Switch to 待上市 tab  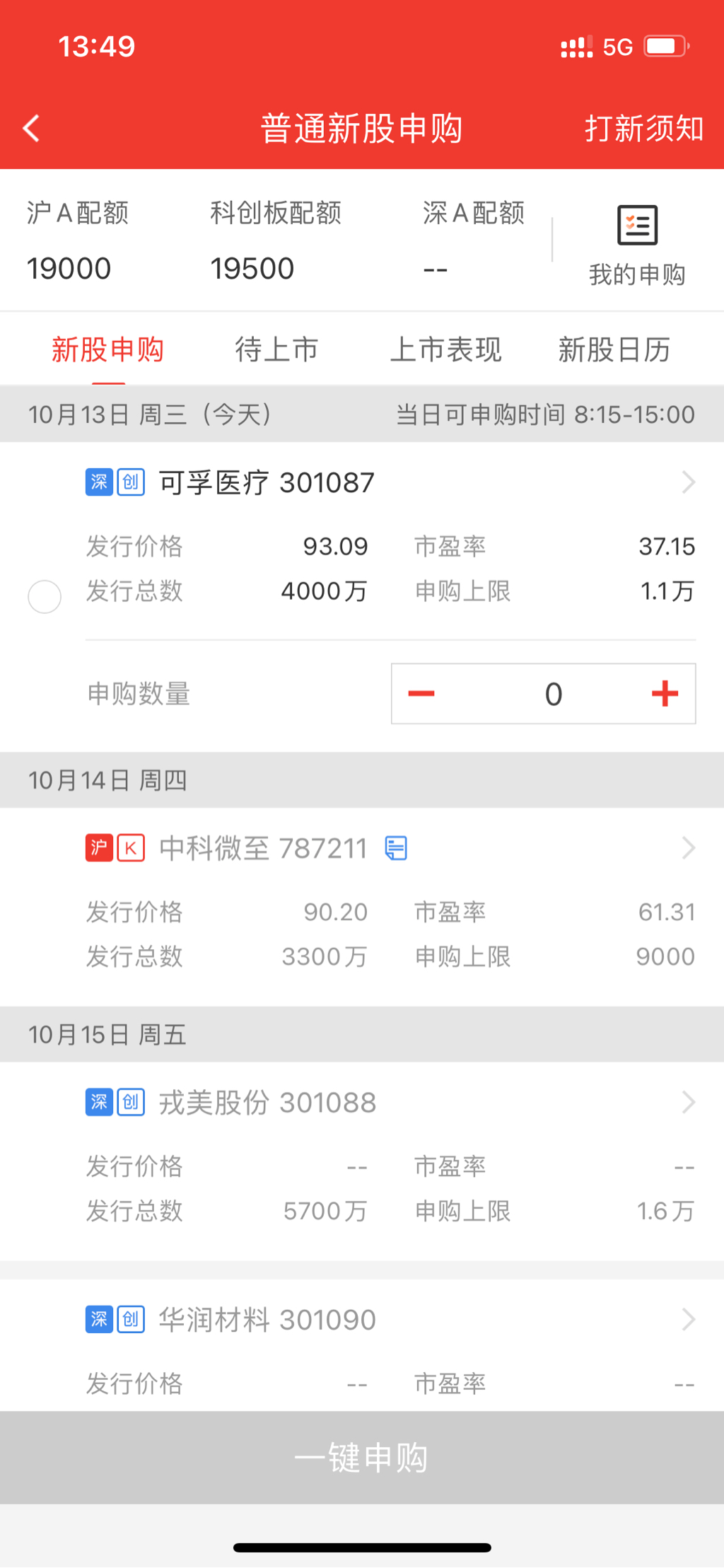(276, 349)
